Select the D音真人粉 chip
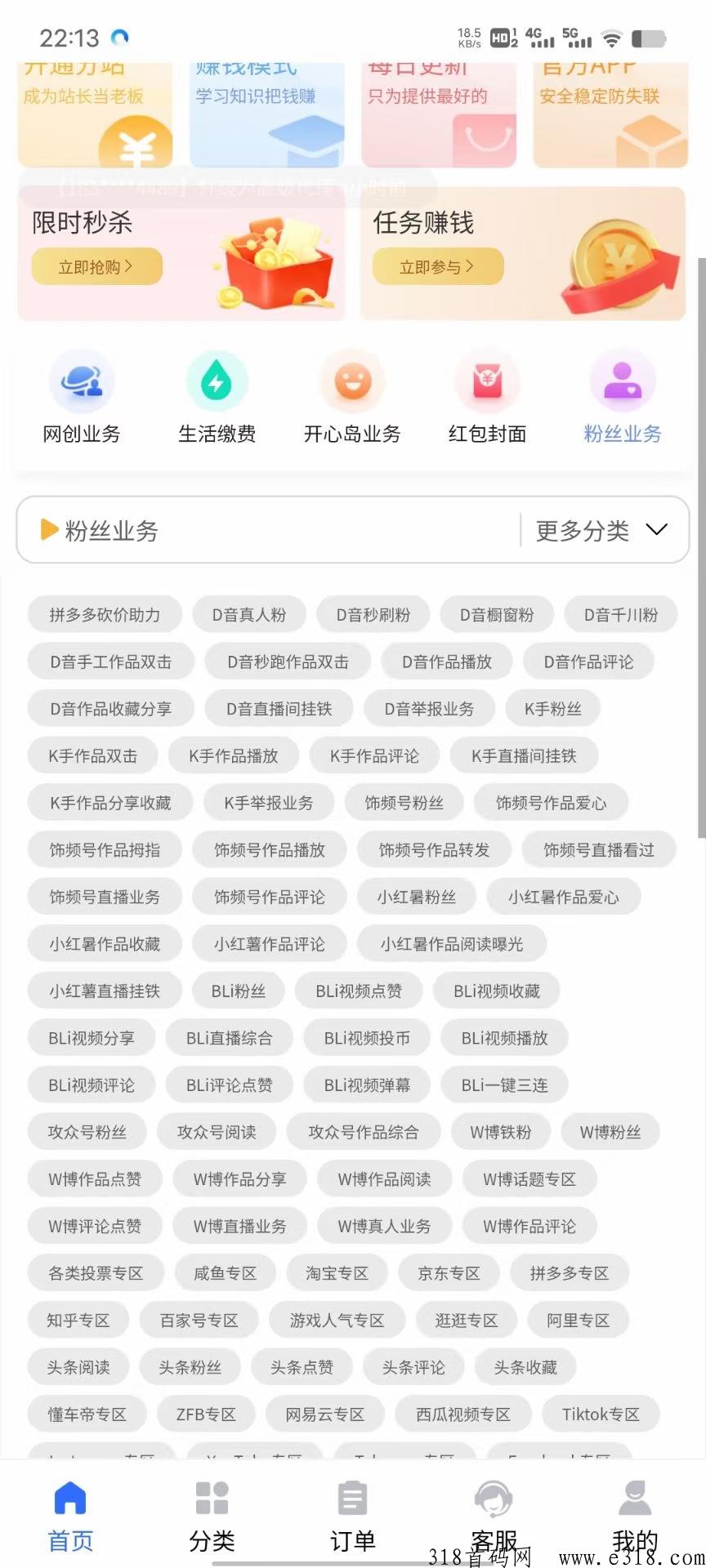Image resolution: width=706 pixels, height=1568 pixels. click(249, 615)
